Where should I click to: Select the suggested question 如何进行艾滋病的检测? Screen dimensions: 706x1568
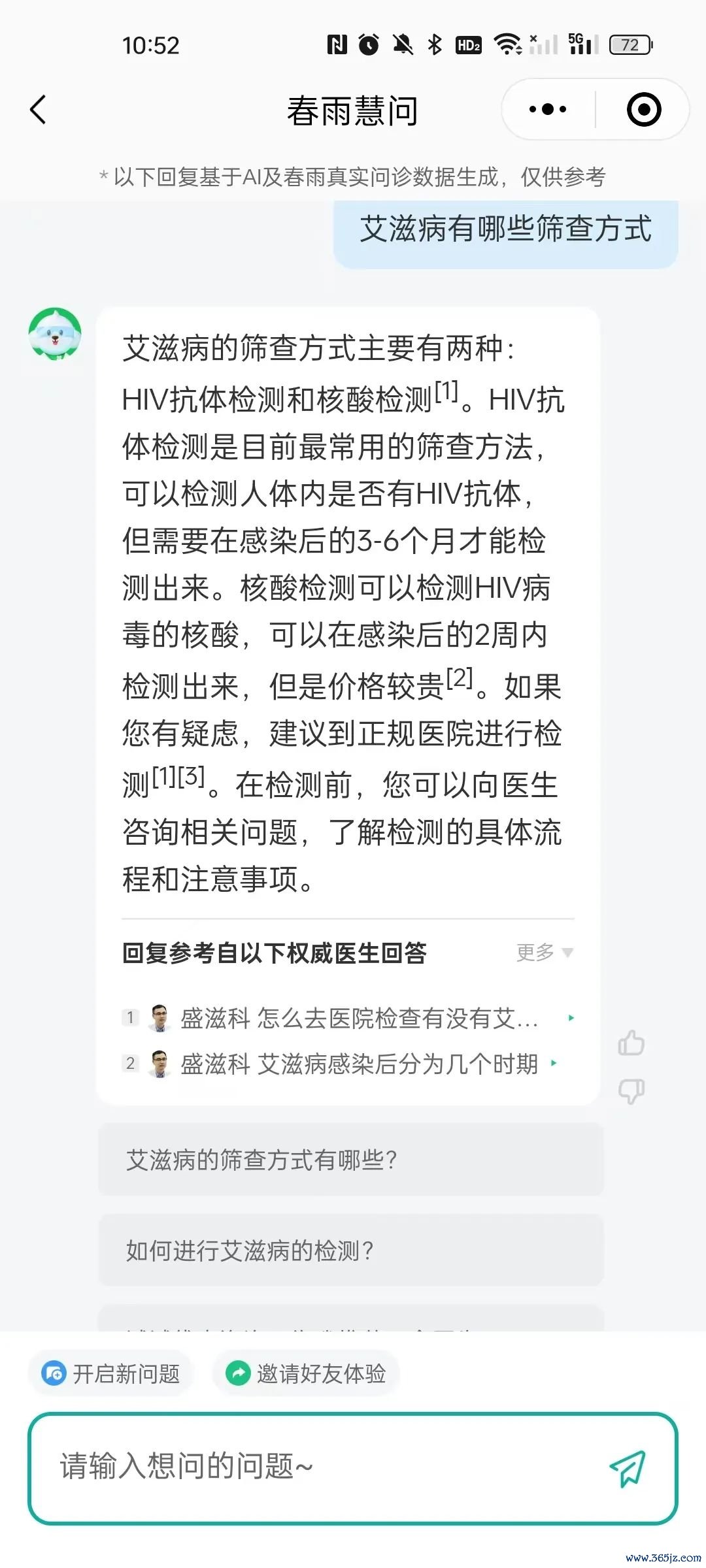pyautogui.click(x=350, y=1250)
